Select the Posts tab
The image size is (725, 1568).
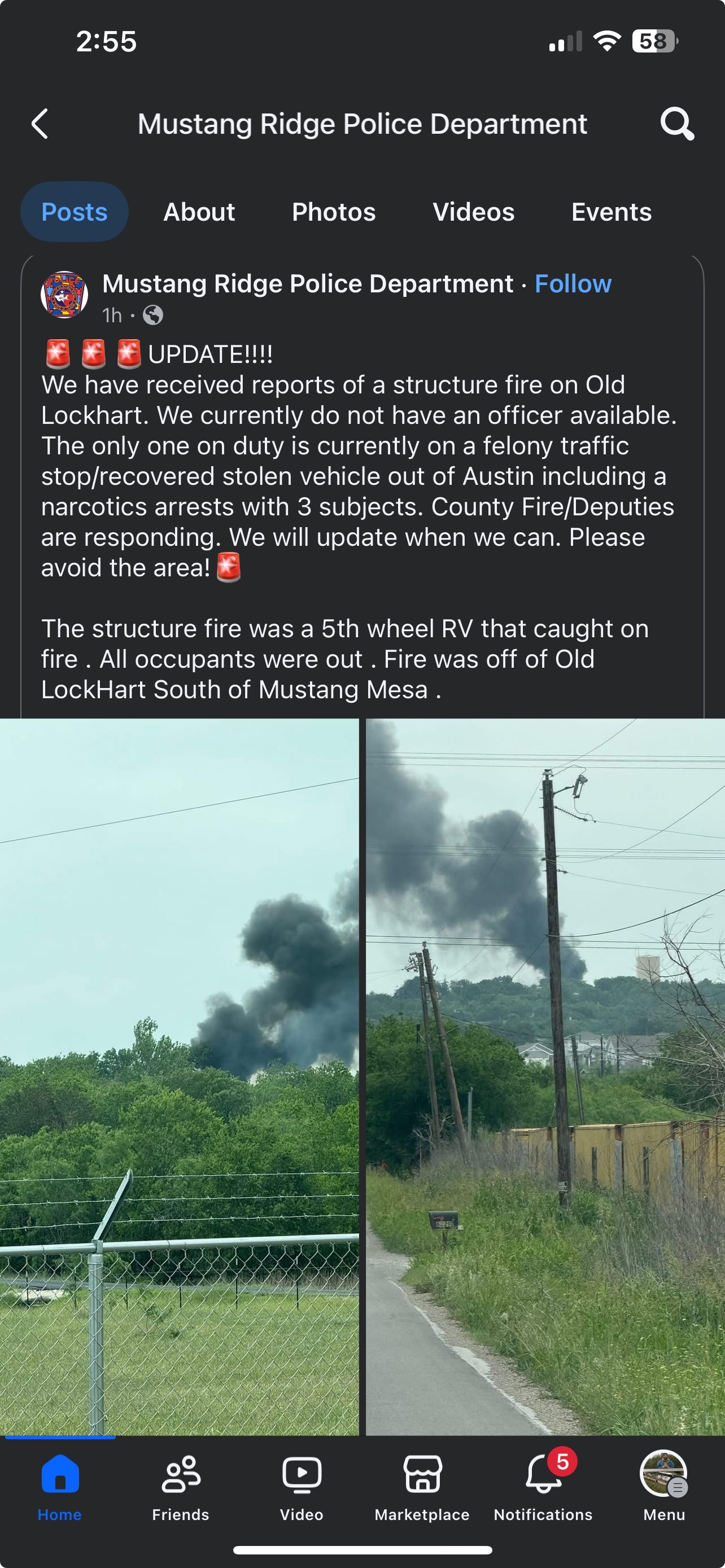click(x=75, y=212)
